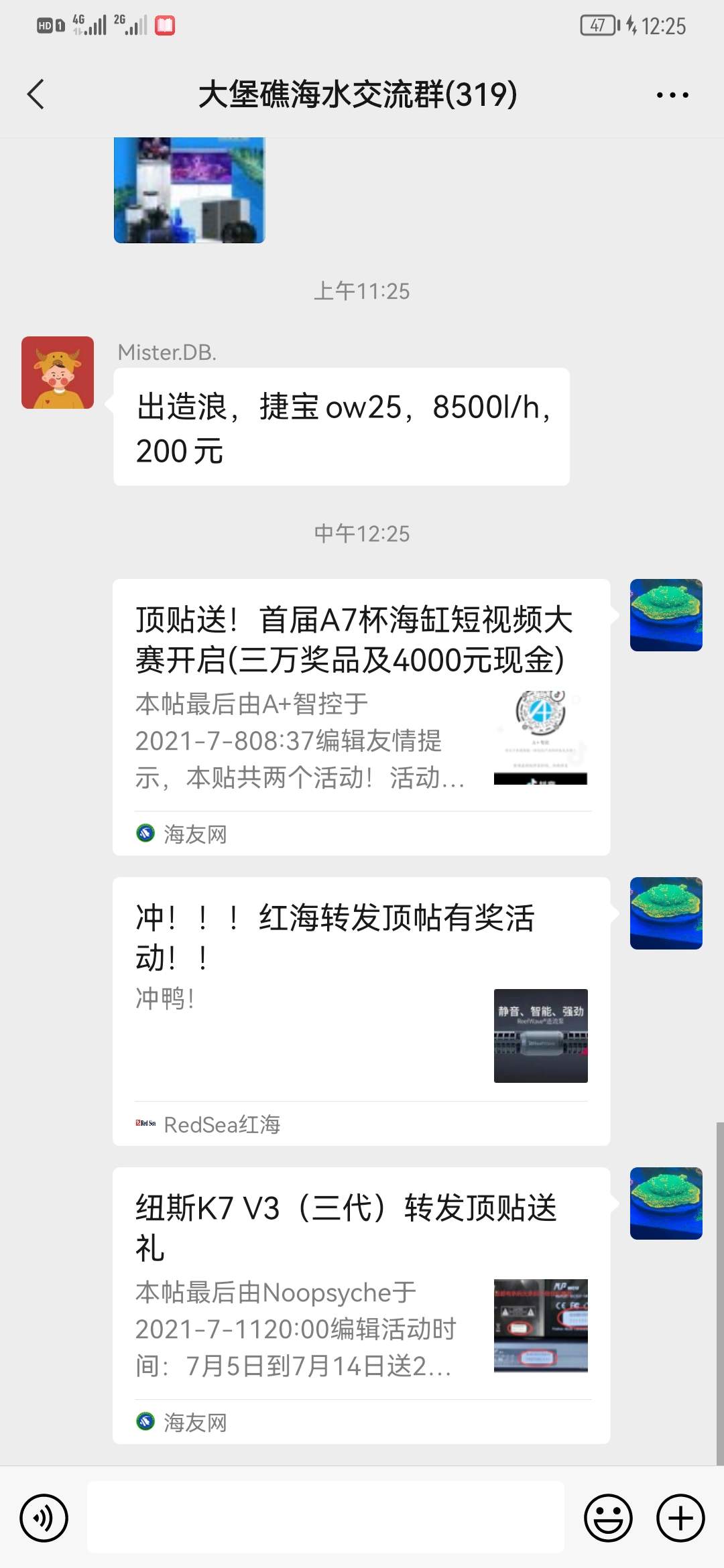Viewport: 724px width, 1568px height.
Task: Tap my avatar beside the A7杯 card
Action: (x=666, y=615)
